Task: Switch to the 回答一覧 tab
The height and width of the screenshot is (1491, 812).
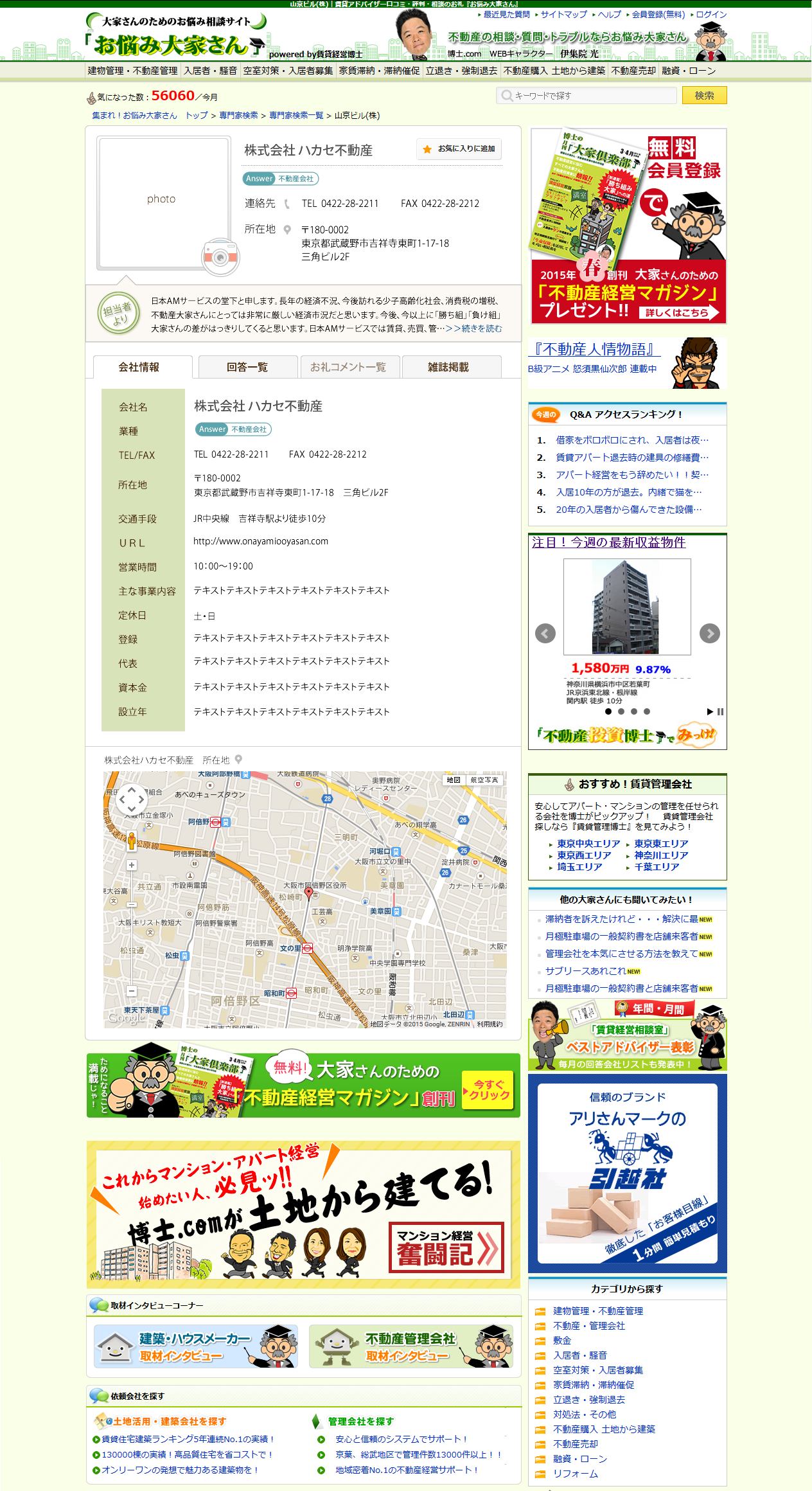Action: 247,367
